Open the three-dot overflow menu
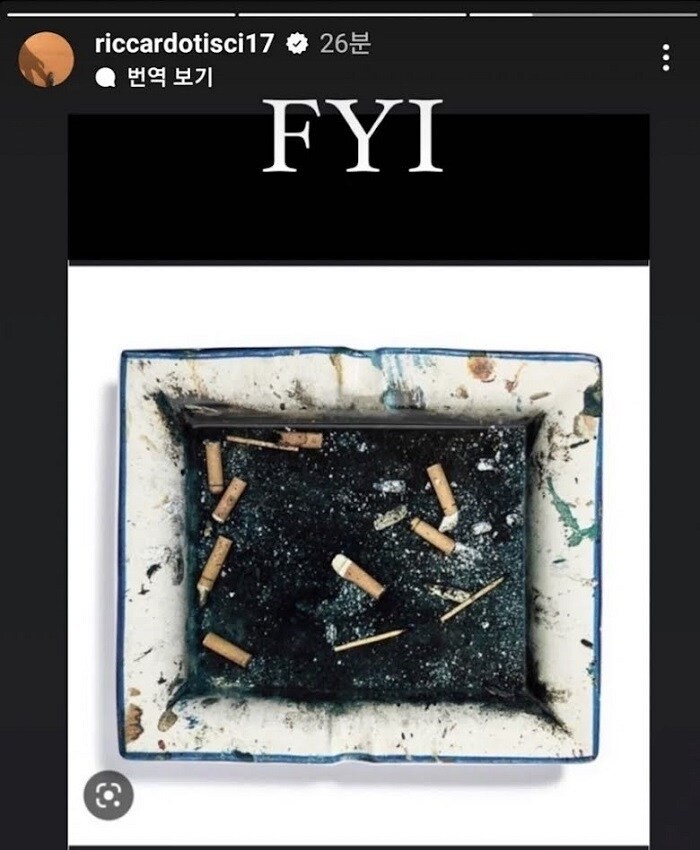This screenshot has height=850, width=700. [x=665, y=57]
